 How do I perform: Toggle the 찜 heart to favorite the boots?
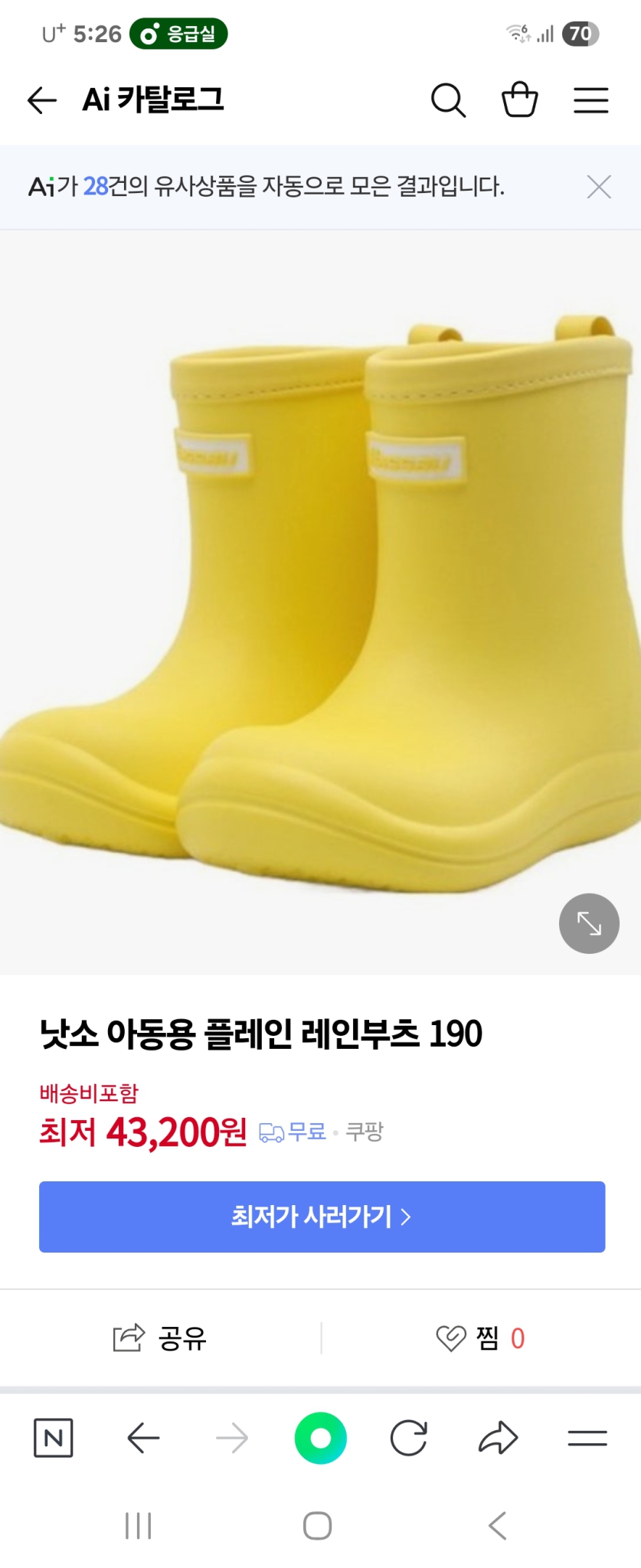point(451,1338)
